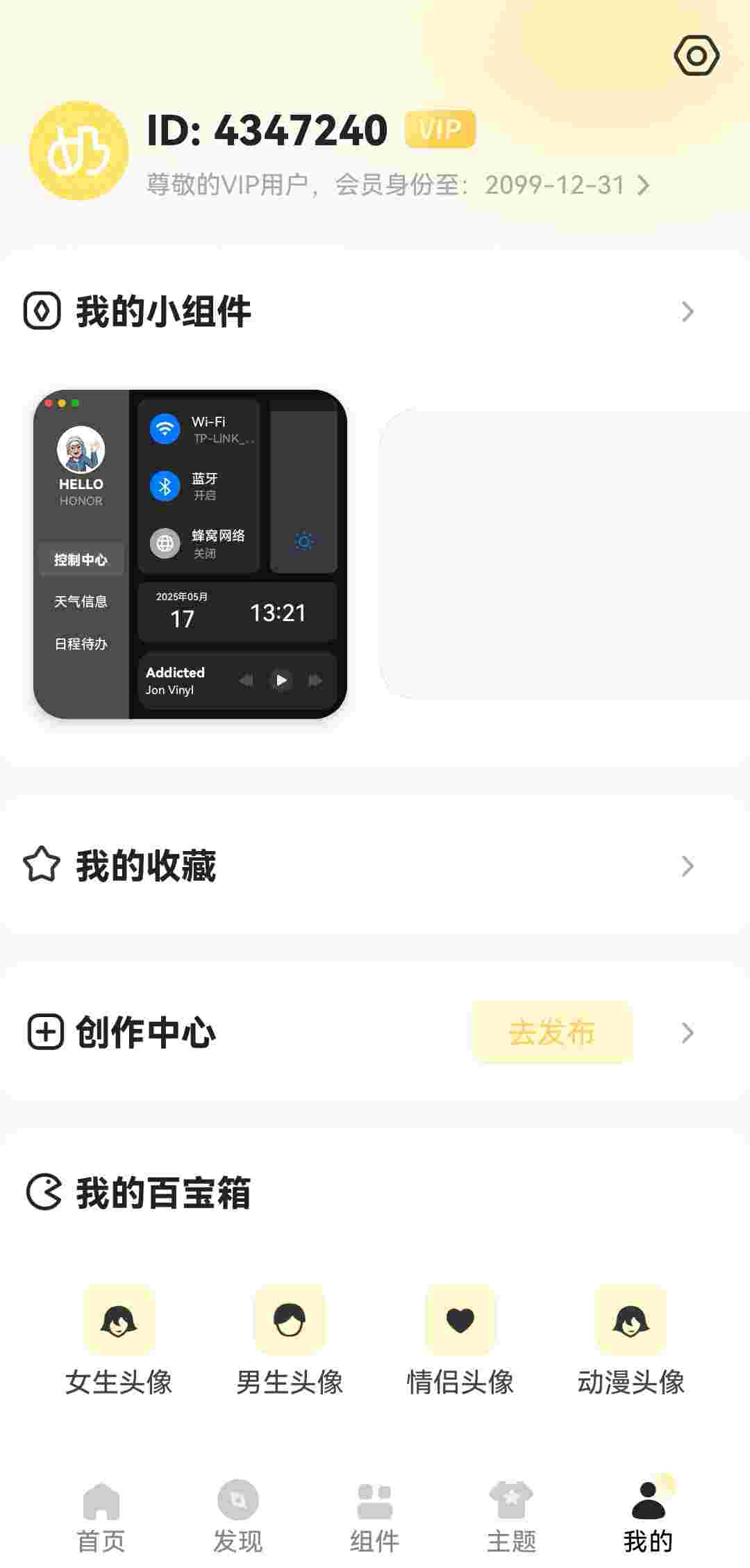Switch to the 发现 discover tab
Viewport: 750px width, 1568px height.
click(x=238, y=1516)
